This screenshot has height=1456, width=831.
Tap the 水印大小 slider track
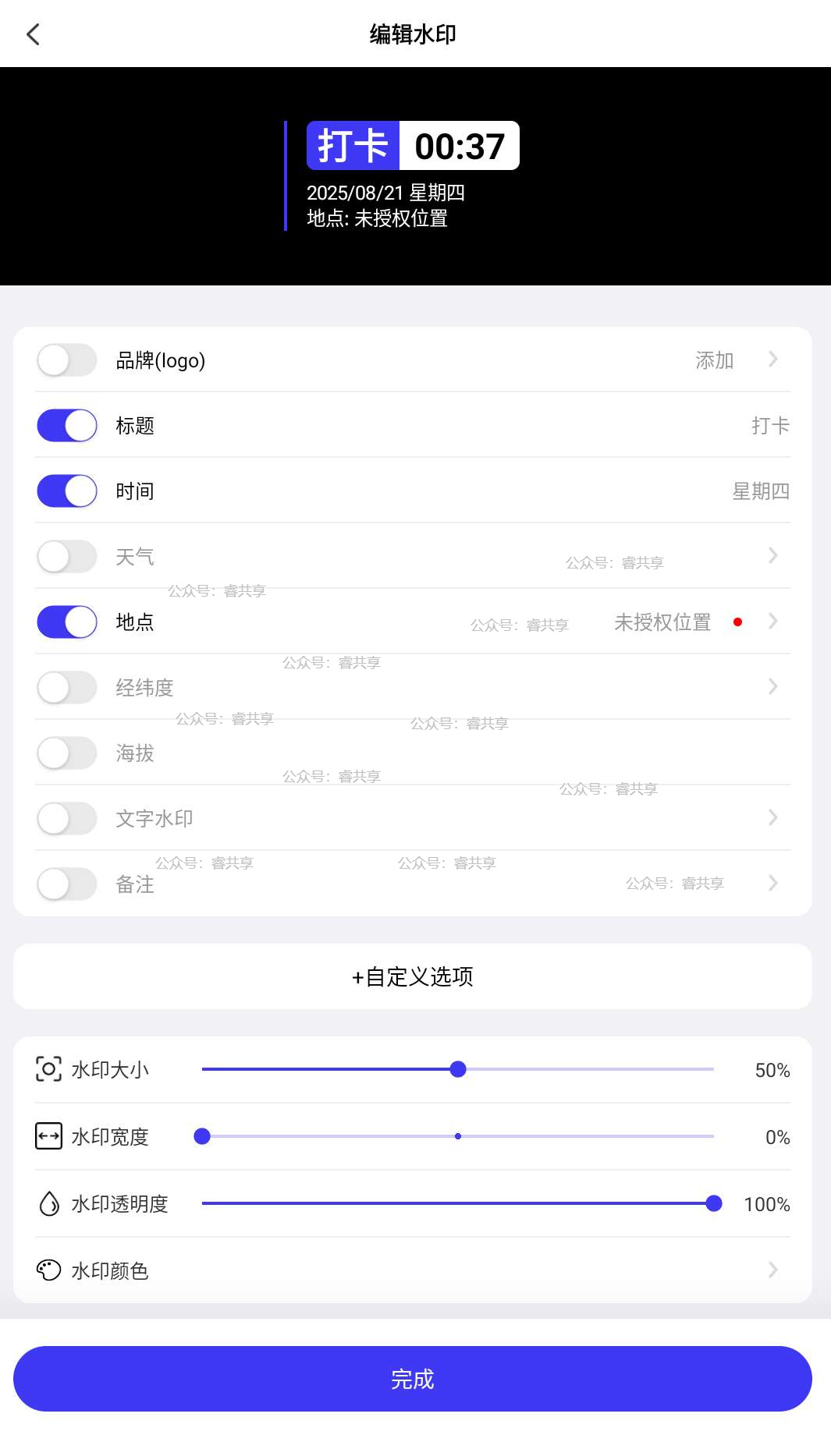(x=458, y=1069)
